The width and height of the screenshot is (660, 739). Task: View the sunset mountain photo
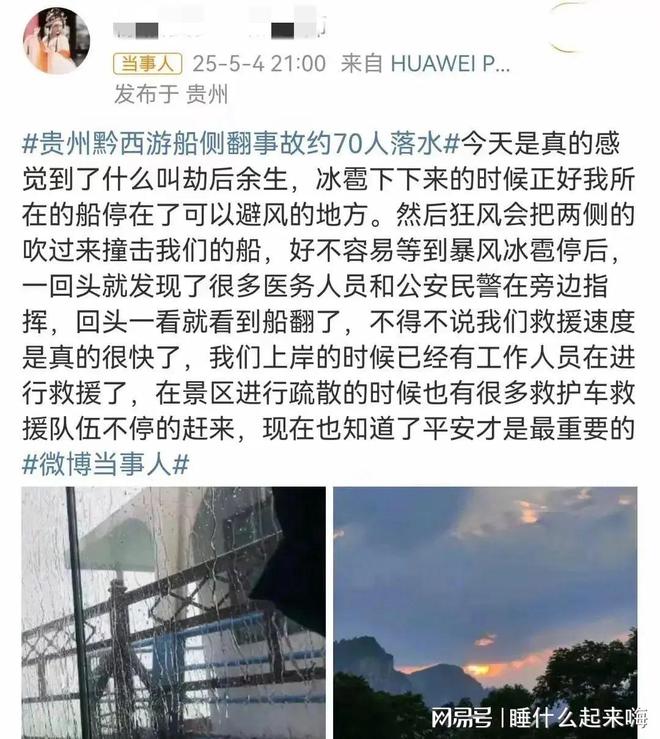tap(485, 611)
